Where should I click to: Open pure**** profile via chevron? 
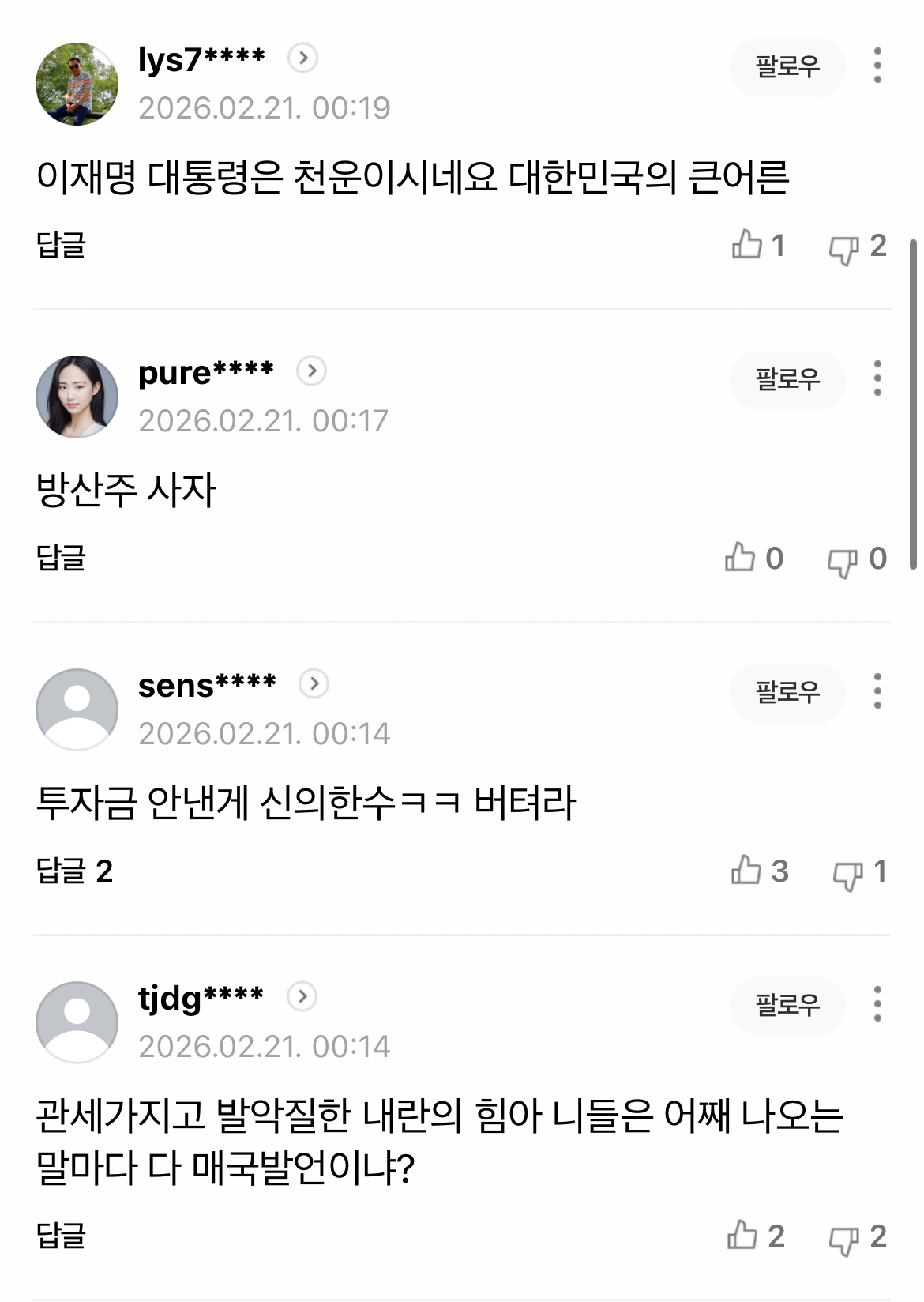pyautogui.click(x=311, y=371)
